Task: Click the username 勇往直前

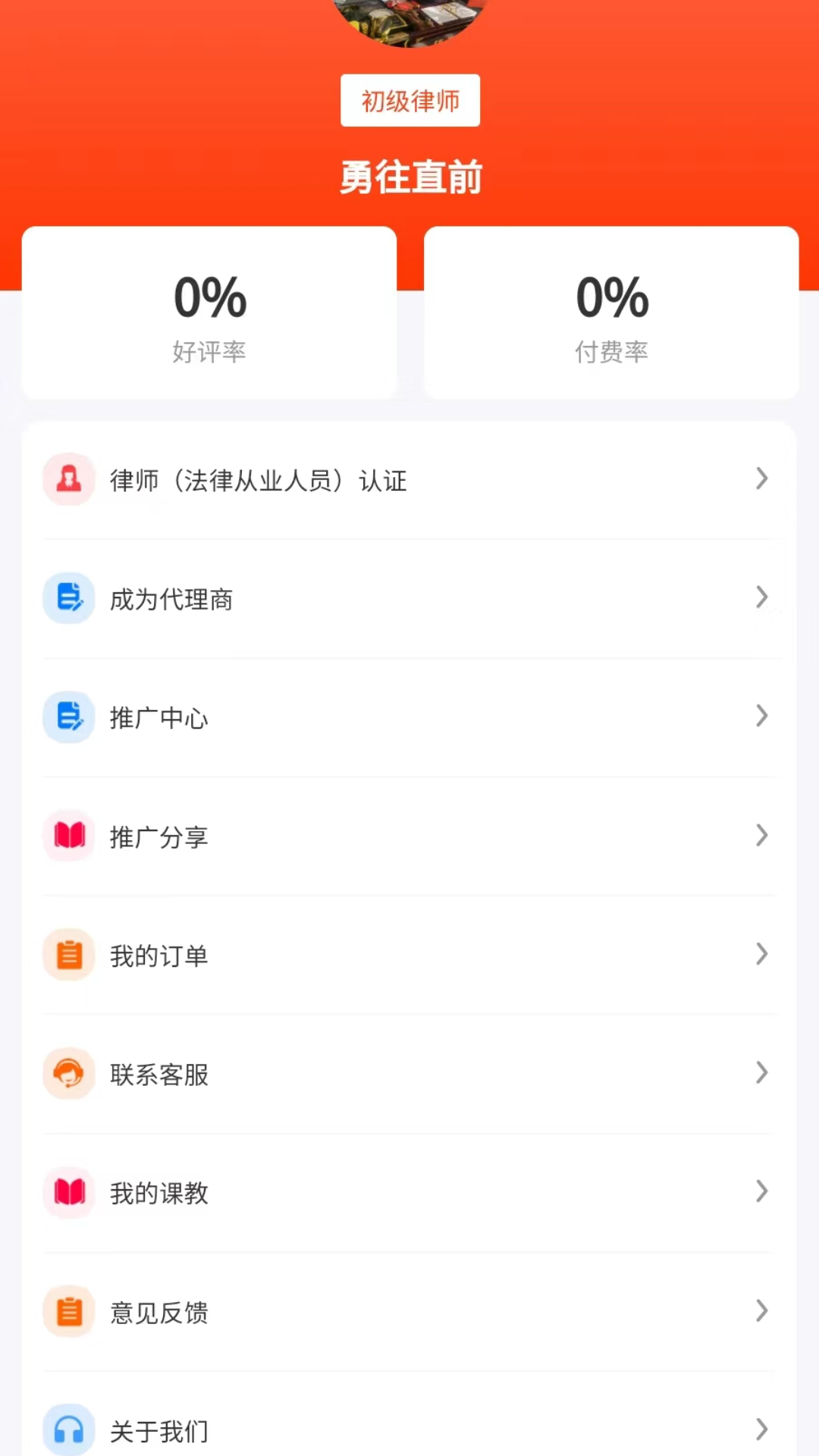Action: coord(410,178)
